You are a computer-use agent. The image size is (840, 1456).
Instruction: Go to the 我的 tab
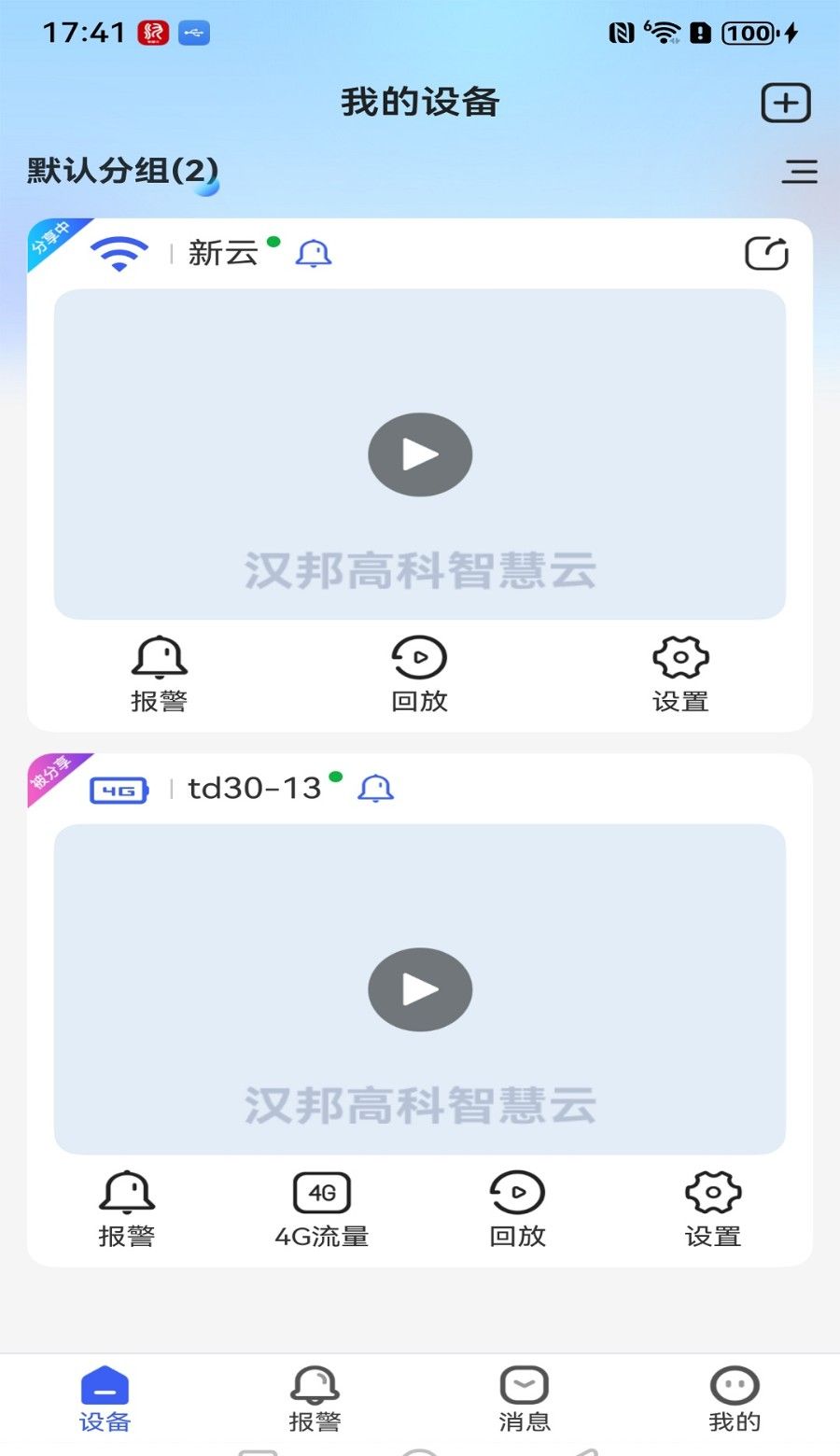pos(735,1398)
